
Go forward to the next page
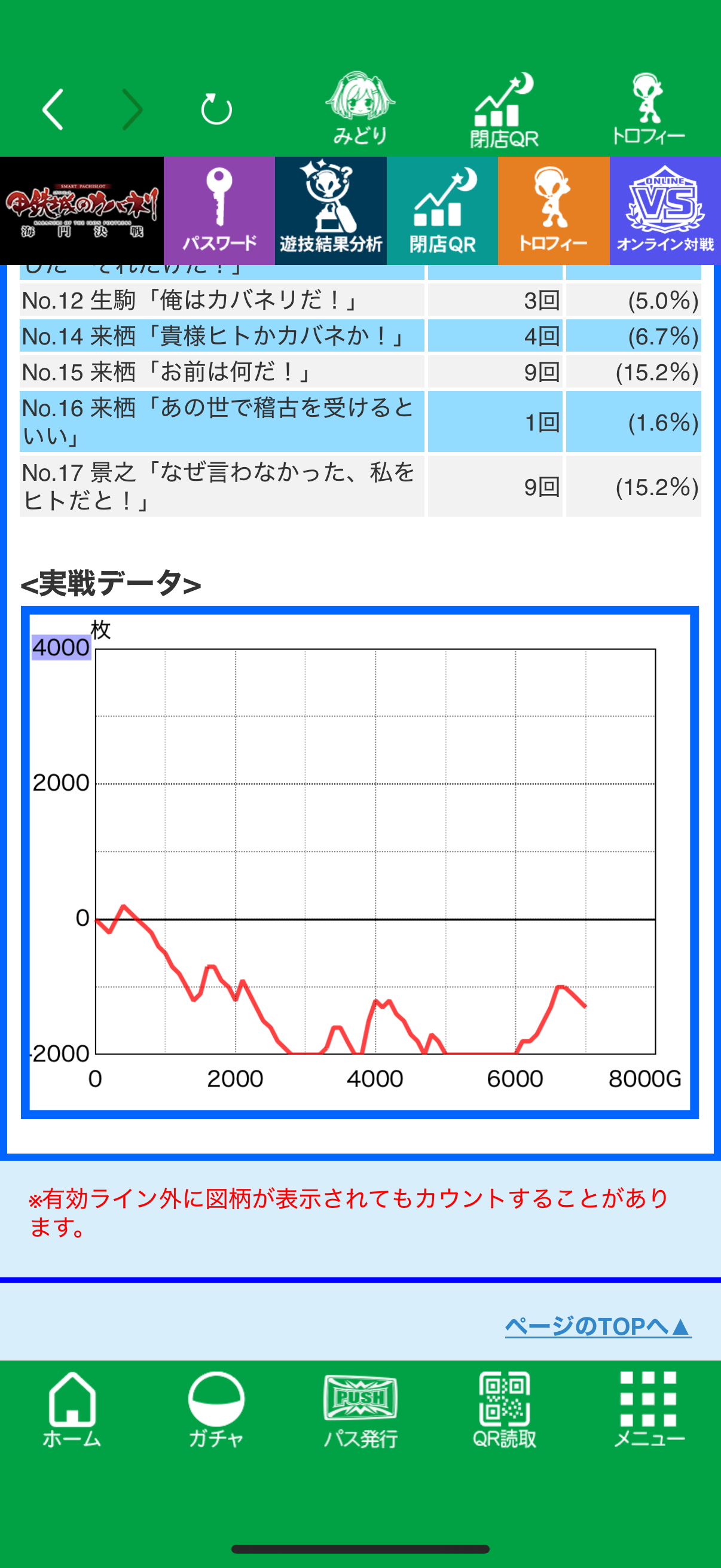point(132,109)
